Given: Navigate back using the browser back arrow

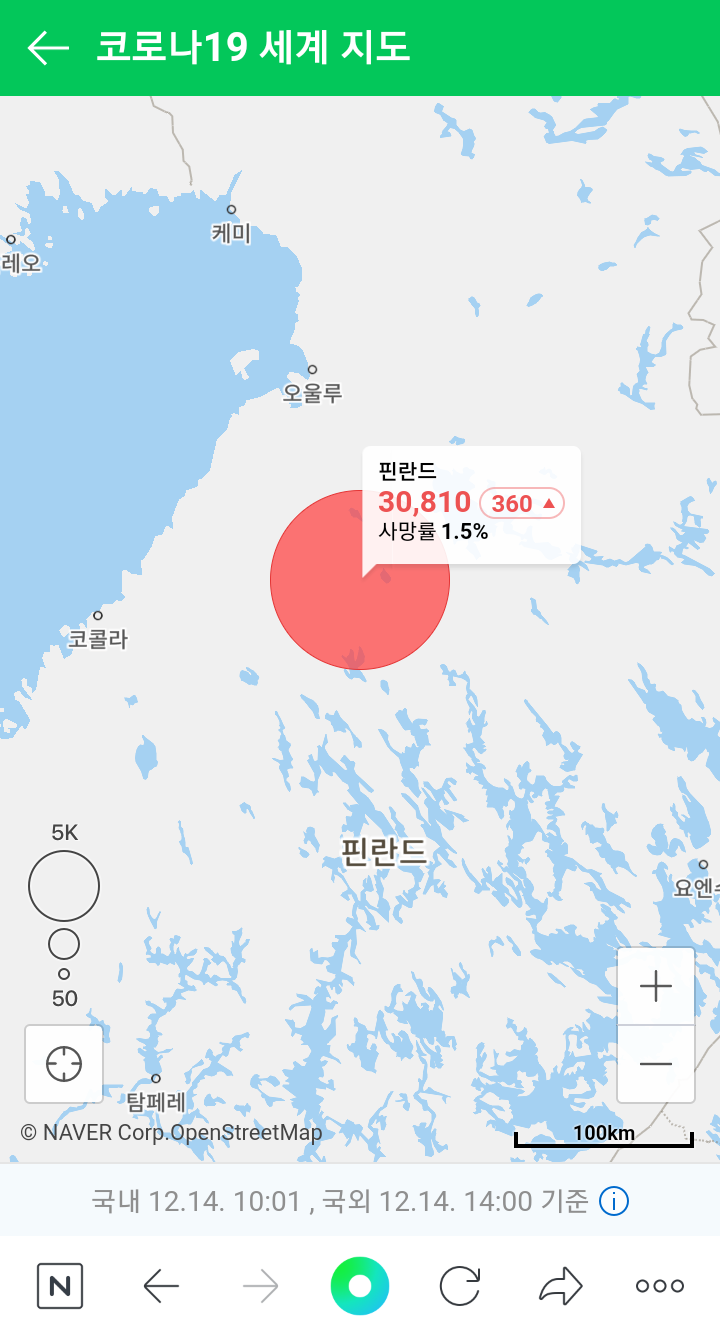Looking at the screenshot, I should click(x=161, y=1286).
